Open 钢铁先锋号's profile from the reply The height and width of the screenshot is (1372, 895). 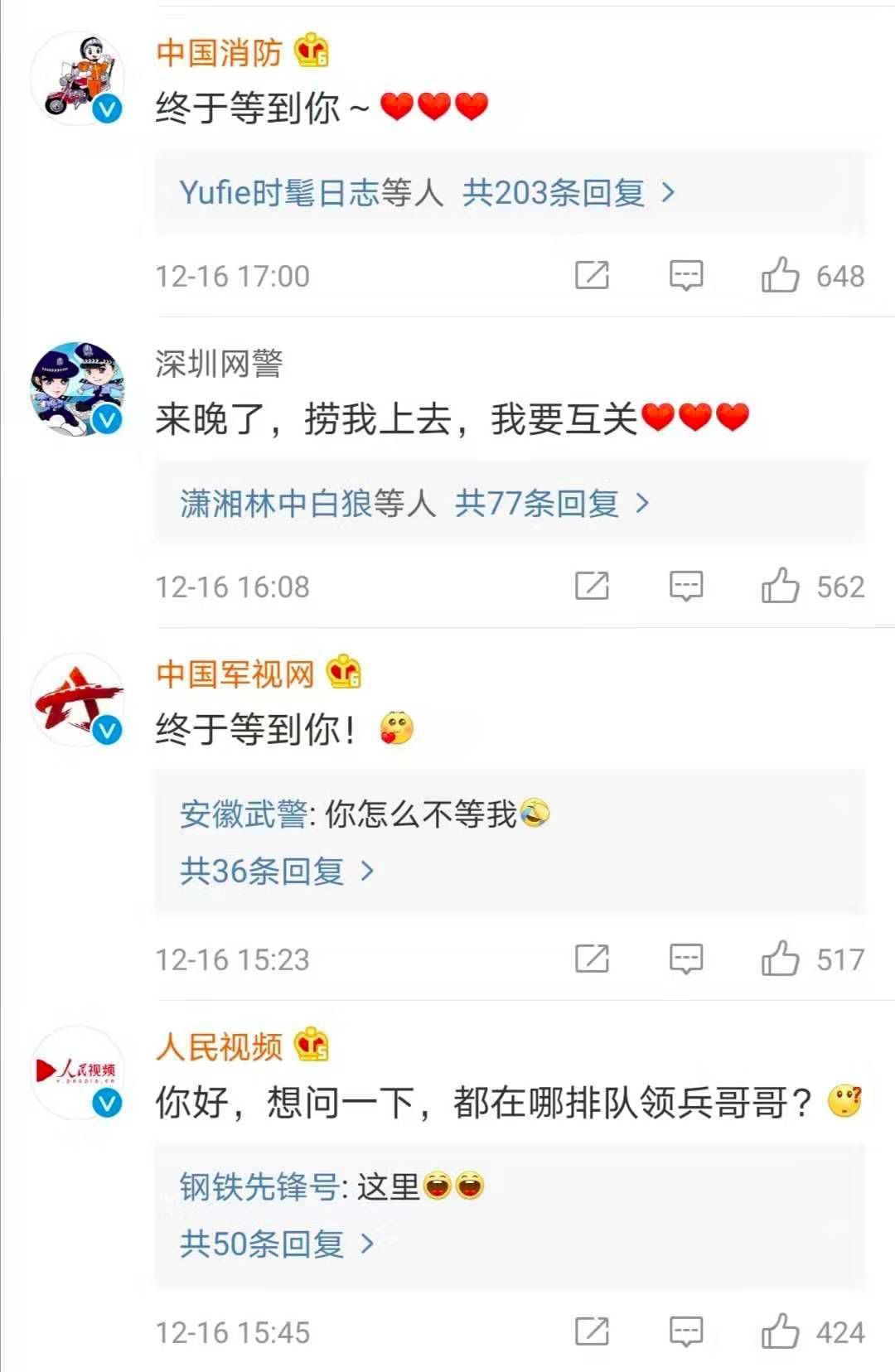pyautogui.click(x=259, y=1187)
